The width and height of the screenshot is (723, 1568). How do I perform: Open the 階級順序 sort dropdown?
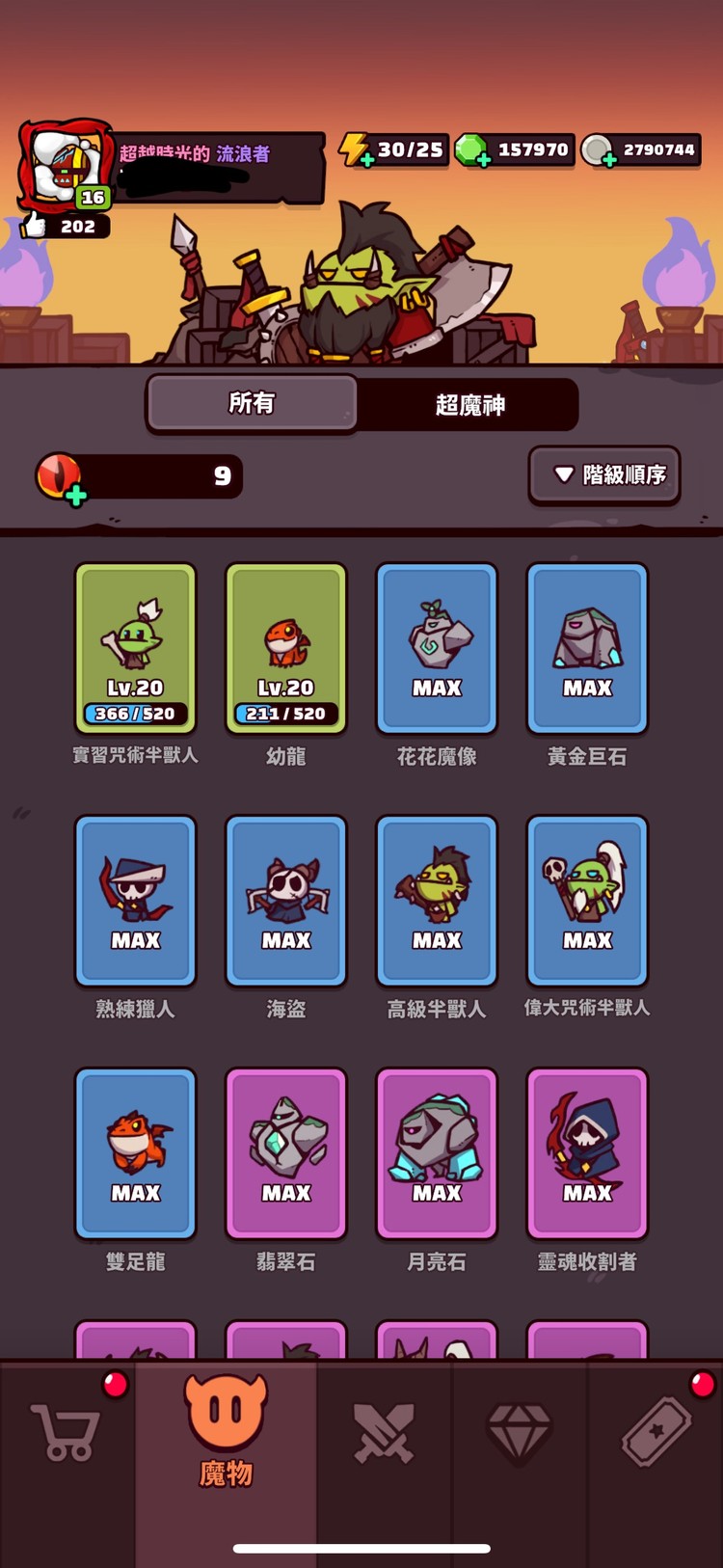coord(604,474)
